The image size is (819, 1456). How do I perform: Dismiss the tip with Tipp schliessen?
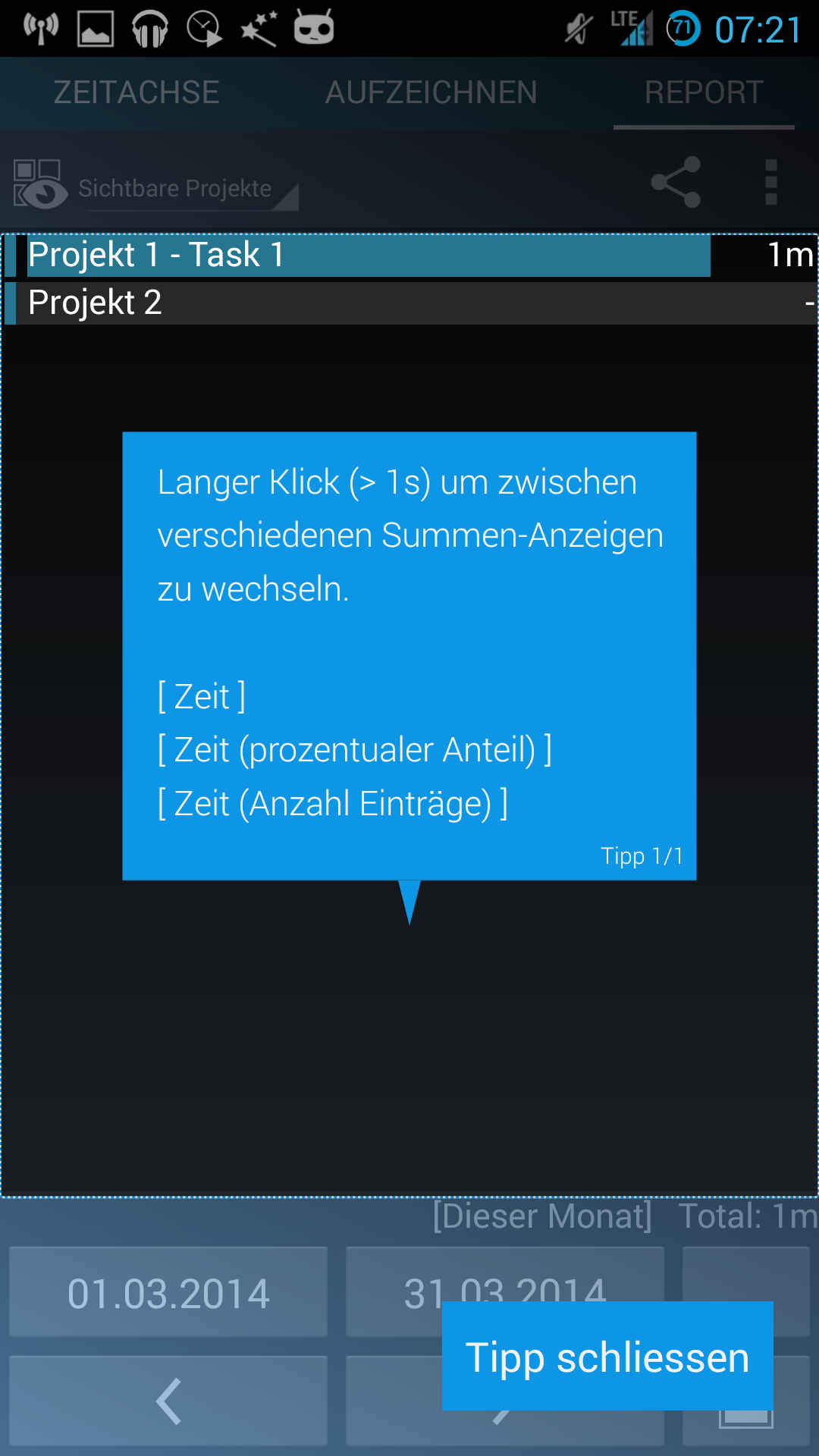(607, 1356)
